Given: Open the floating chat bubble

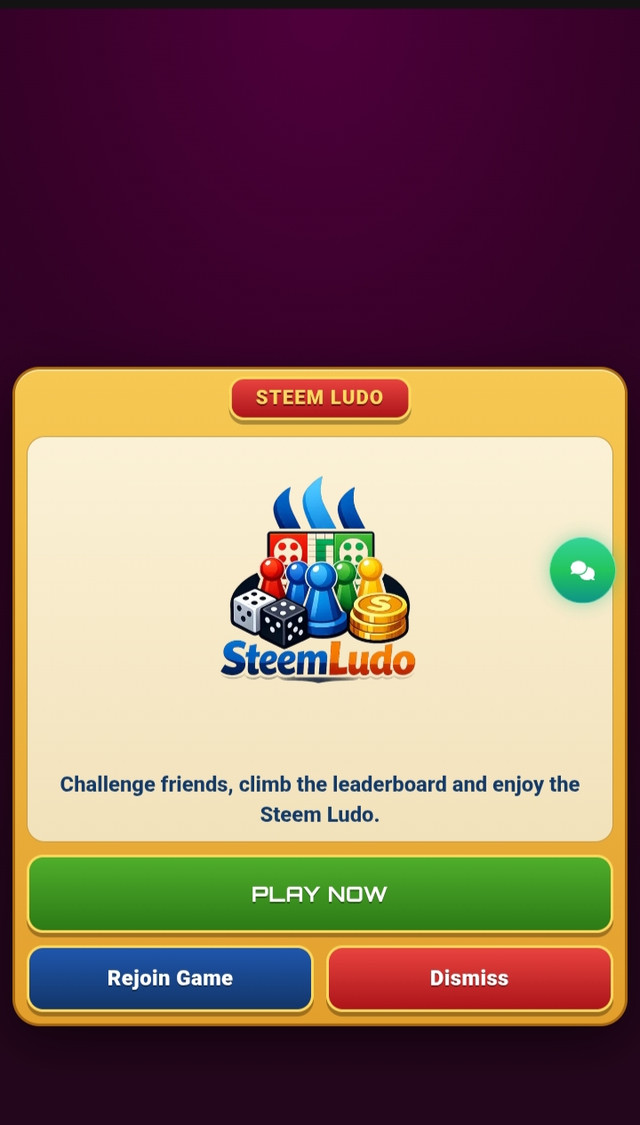Looking at the screenshot, I should tap(582, 570).
